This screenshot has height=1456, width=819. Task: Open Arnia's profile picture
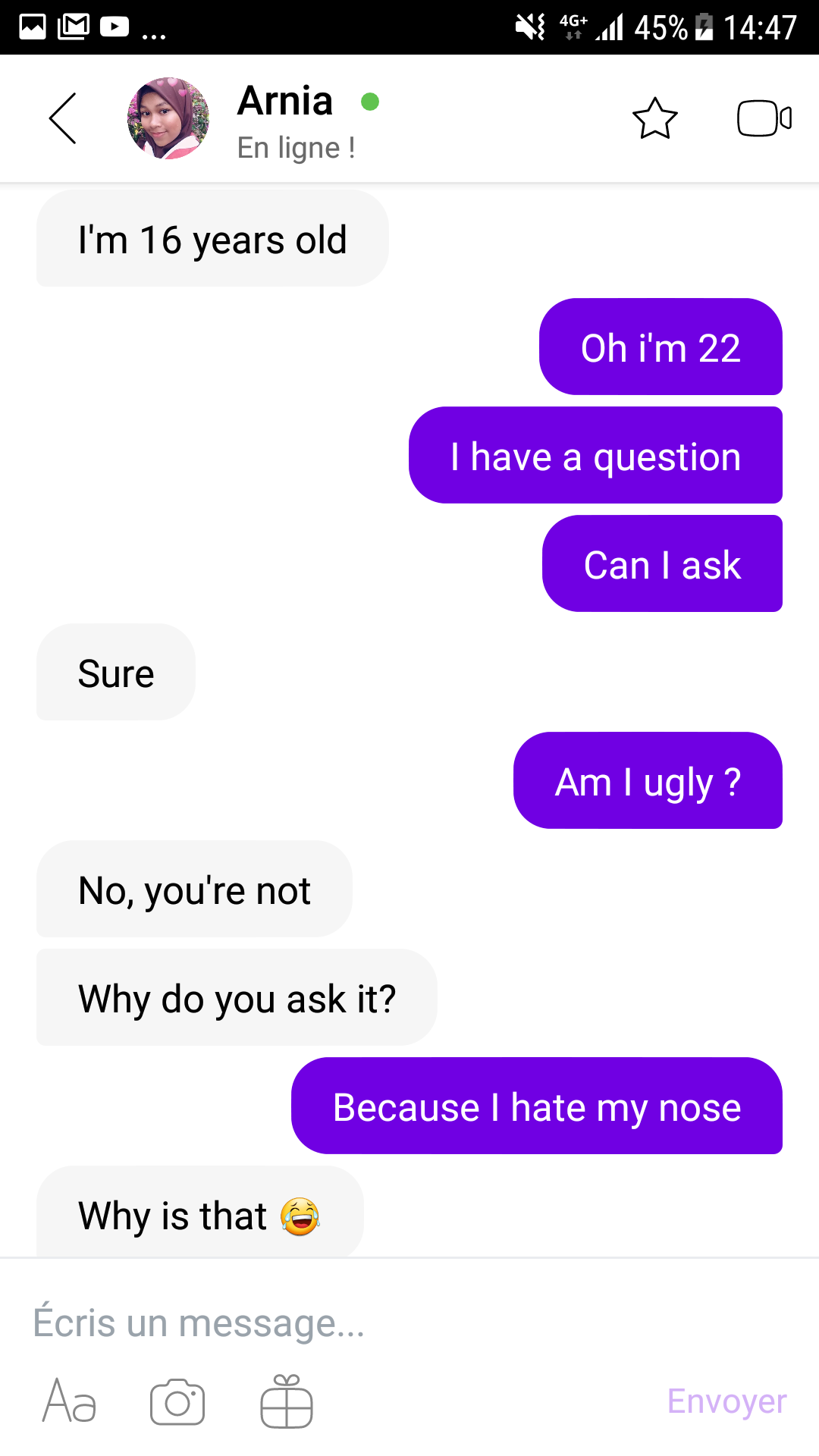168,118
